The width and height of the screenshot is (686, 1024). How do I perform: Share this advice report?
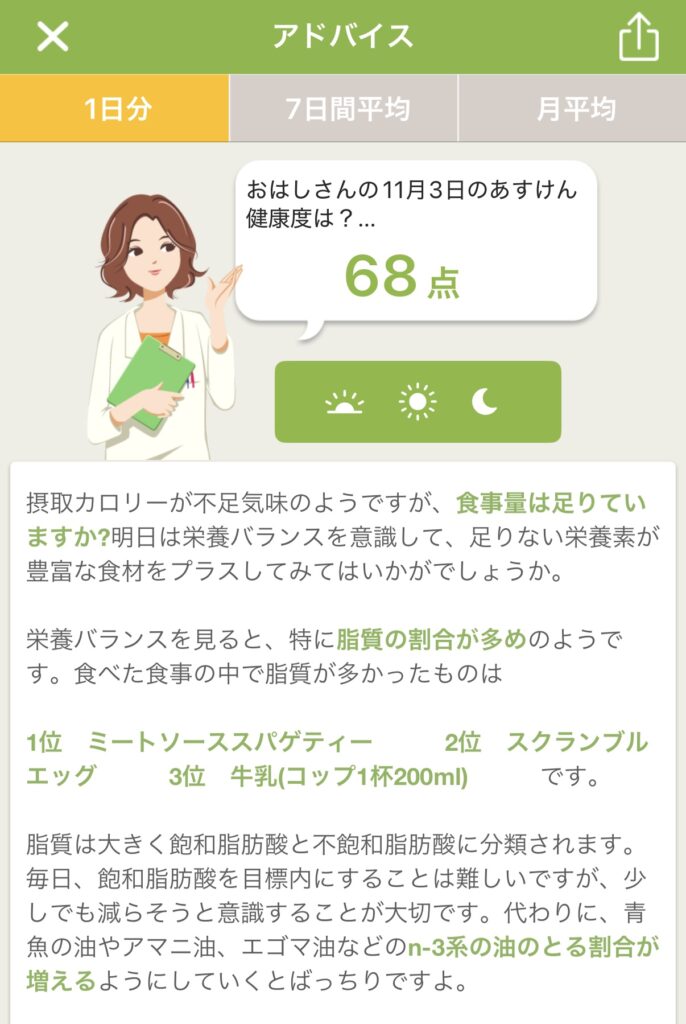pyautogui.click(x=639, y=38)
